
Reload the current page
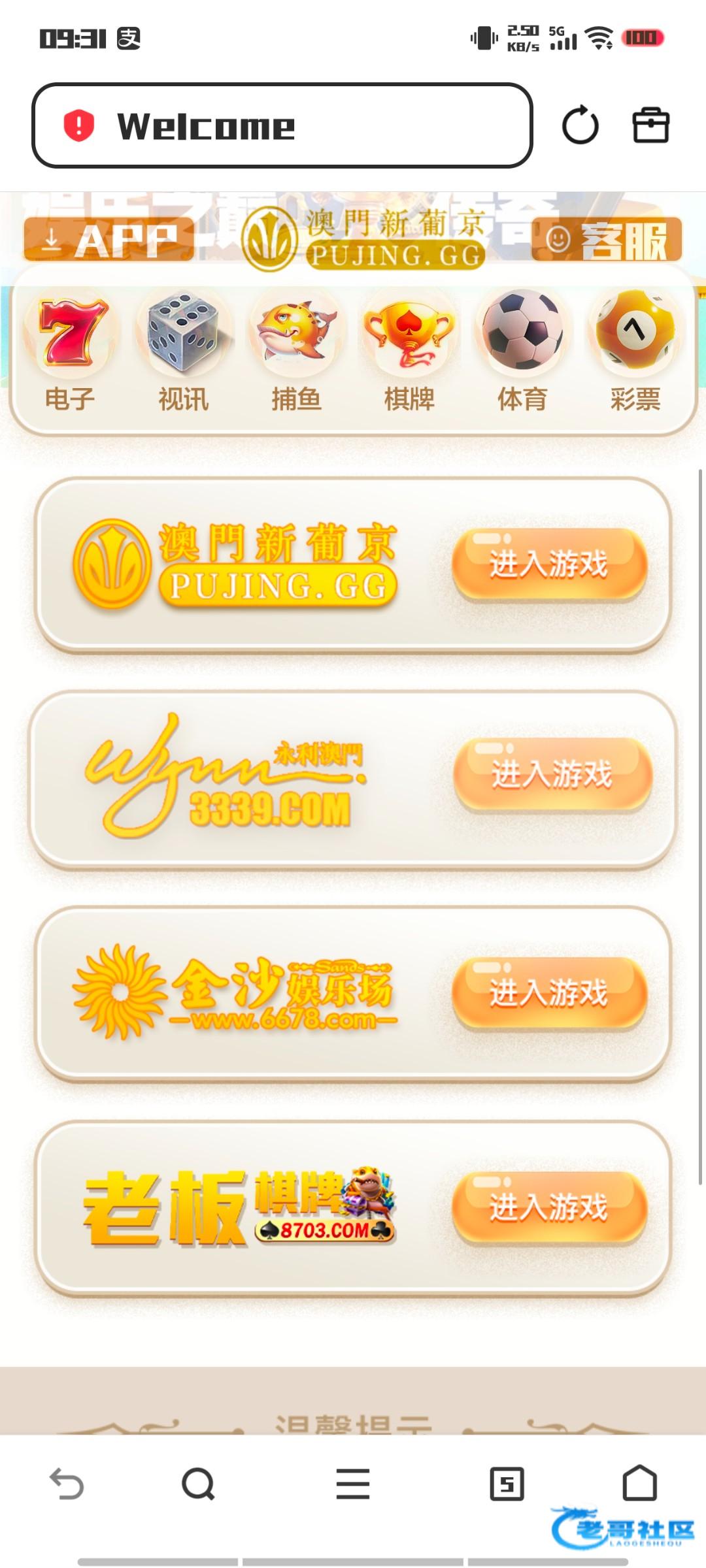(x=580, y=125)
